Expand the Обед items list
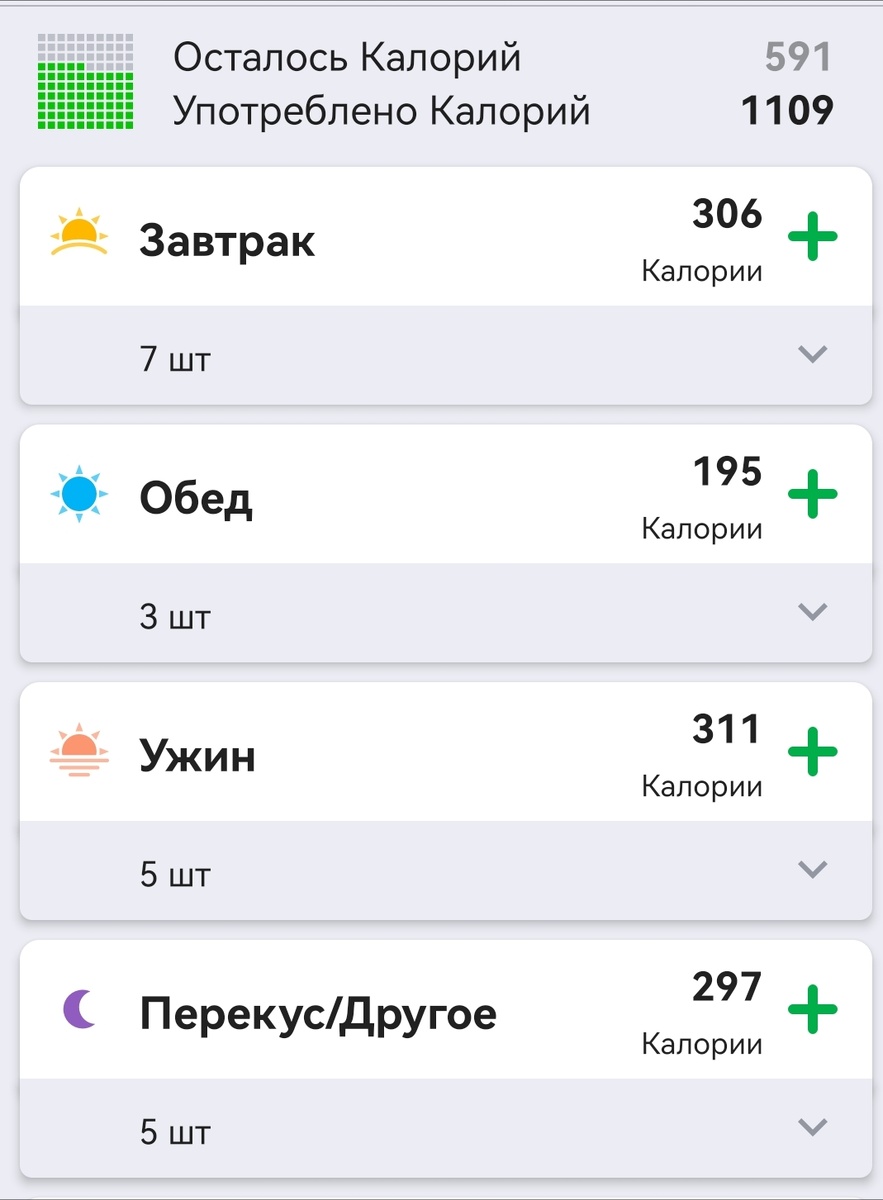This screenshot has height=1200, width=883. click(x=812, y=612)
